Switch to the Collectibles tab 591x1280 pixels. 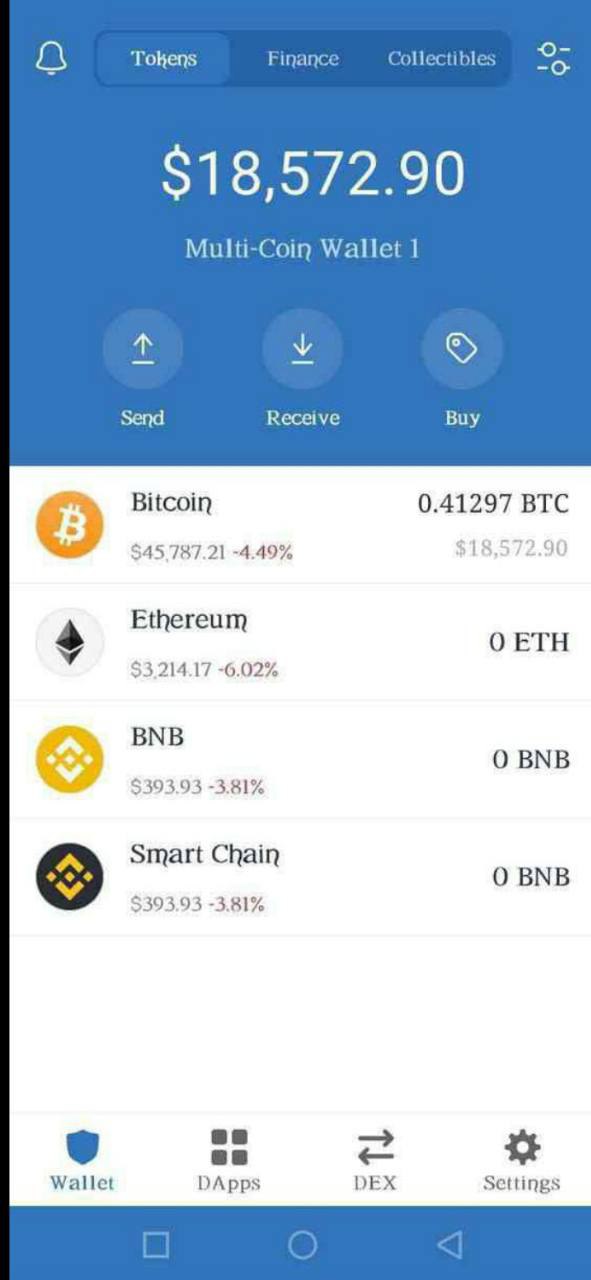pos(441,59)
